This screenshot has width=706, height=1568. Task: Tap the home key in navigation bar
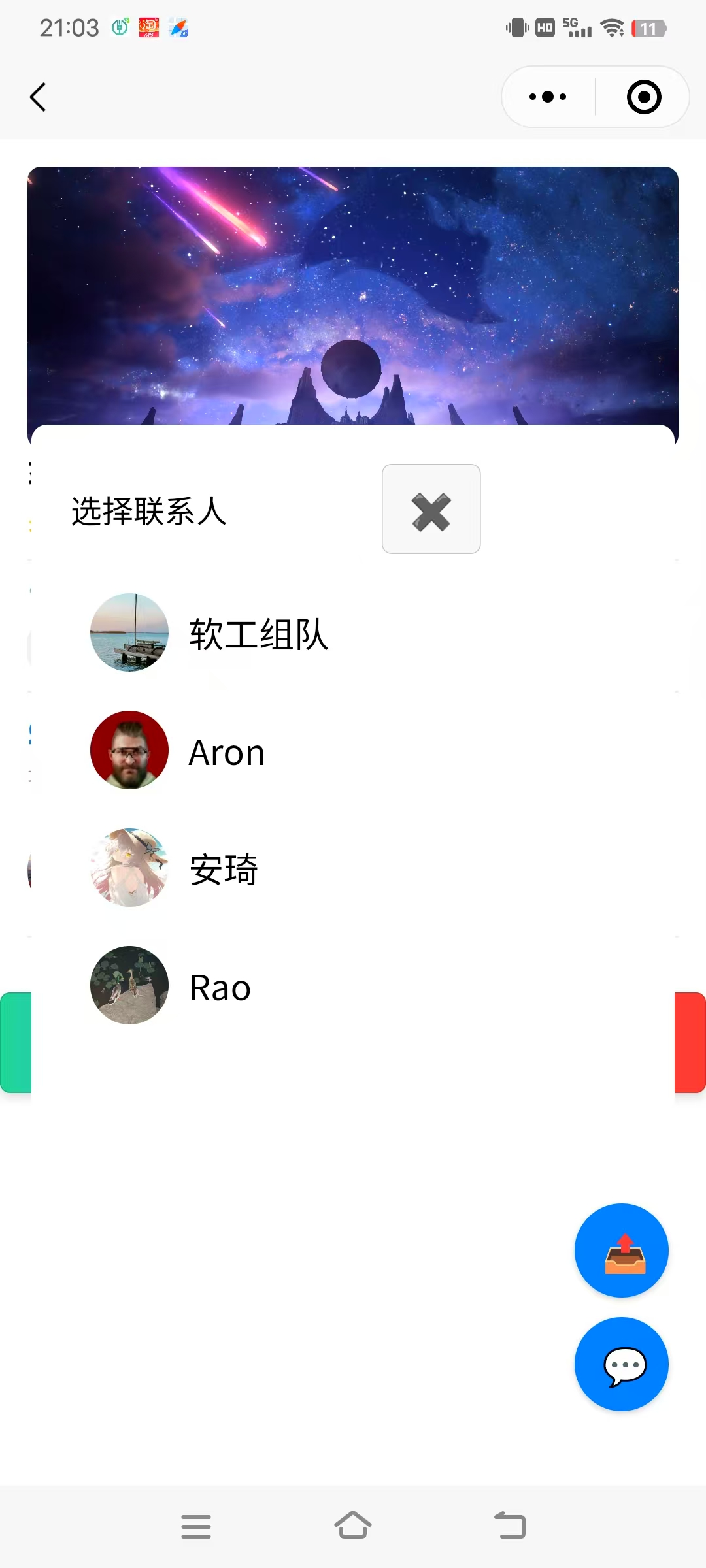tap(353, 1525)
